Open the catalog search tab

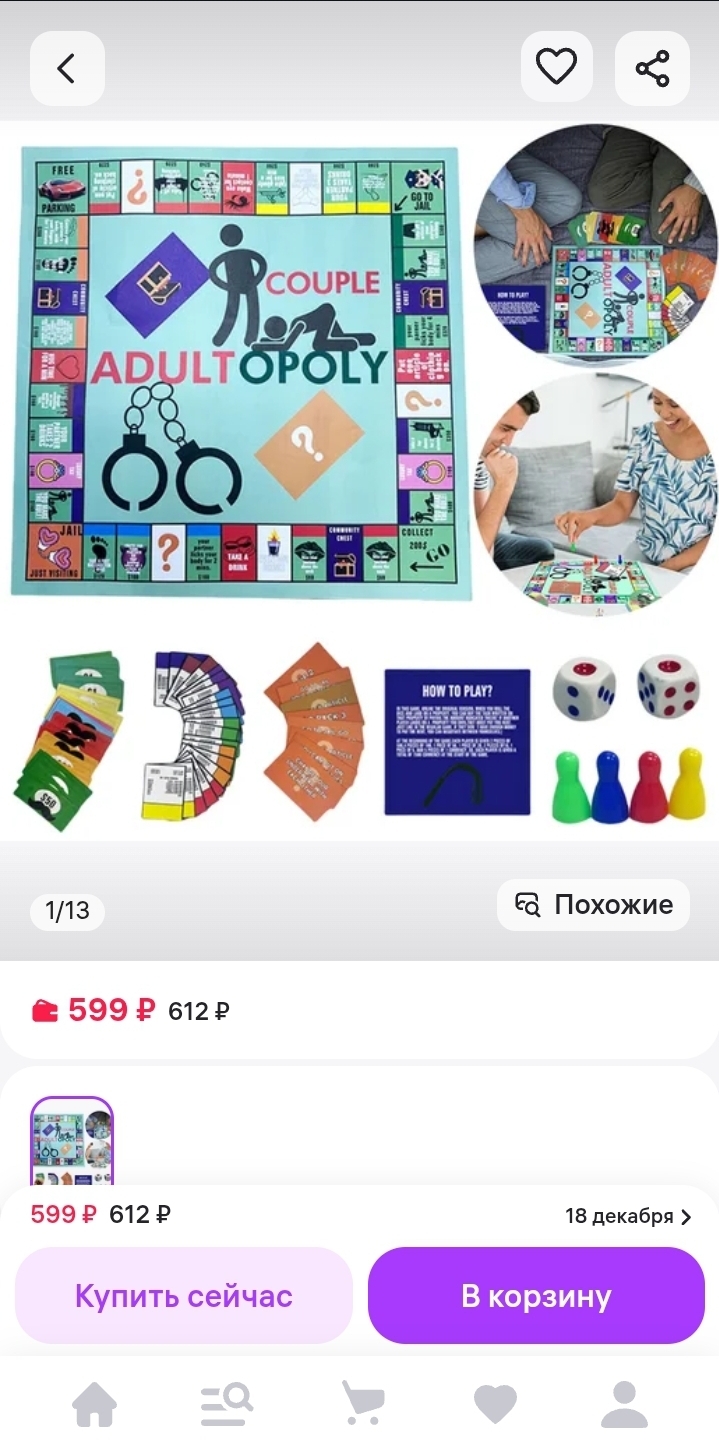pos(226,1405)
